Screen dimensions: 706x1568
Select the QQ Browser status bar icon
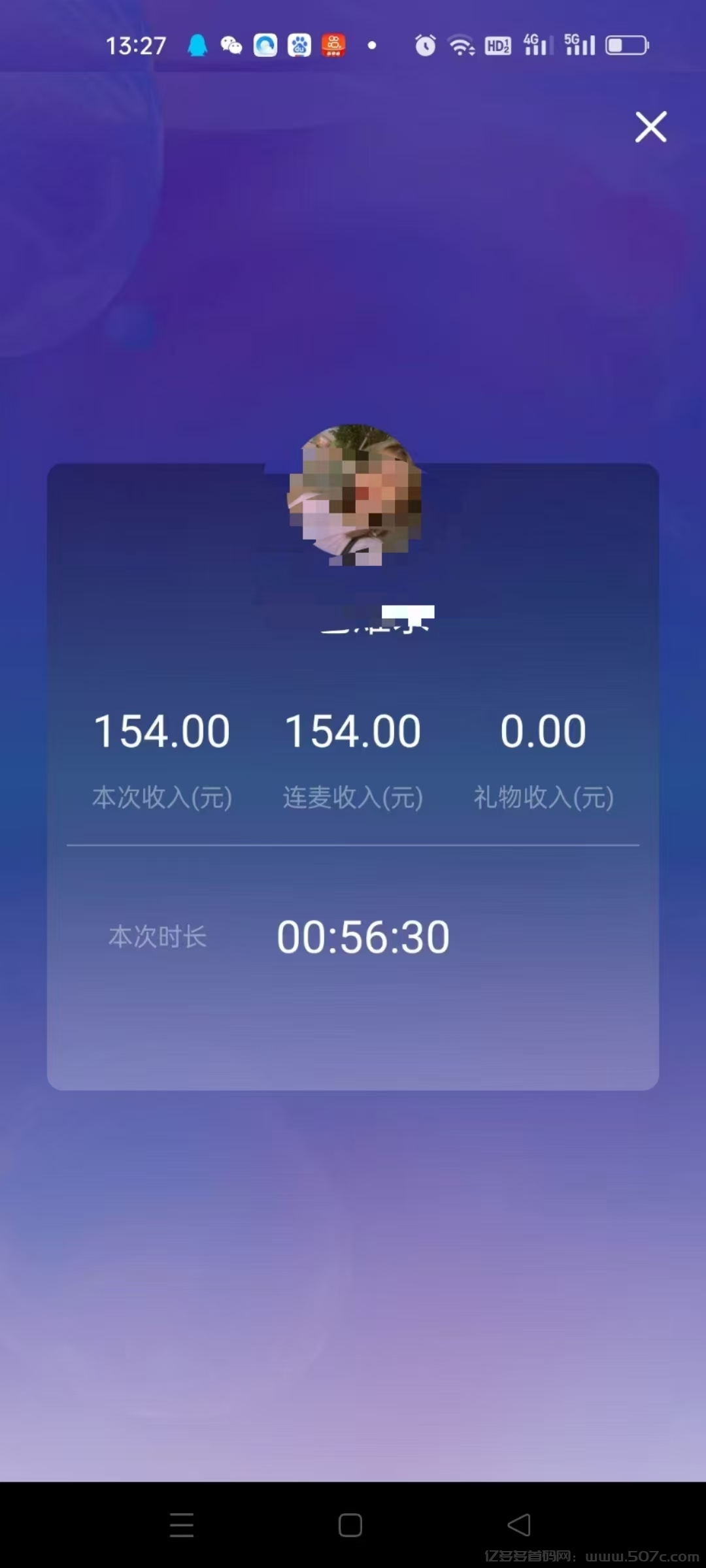(x=265, y=45)
